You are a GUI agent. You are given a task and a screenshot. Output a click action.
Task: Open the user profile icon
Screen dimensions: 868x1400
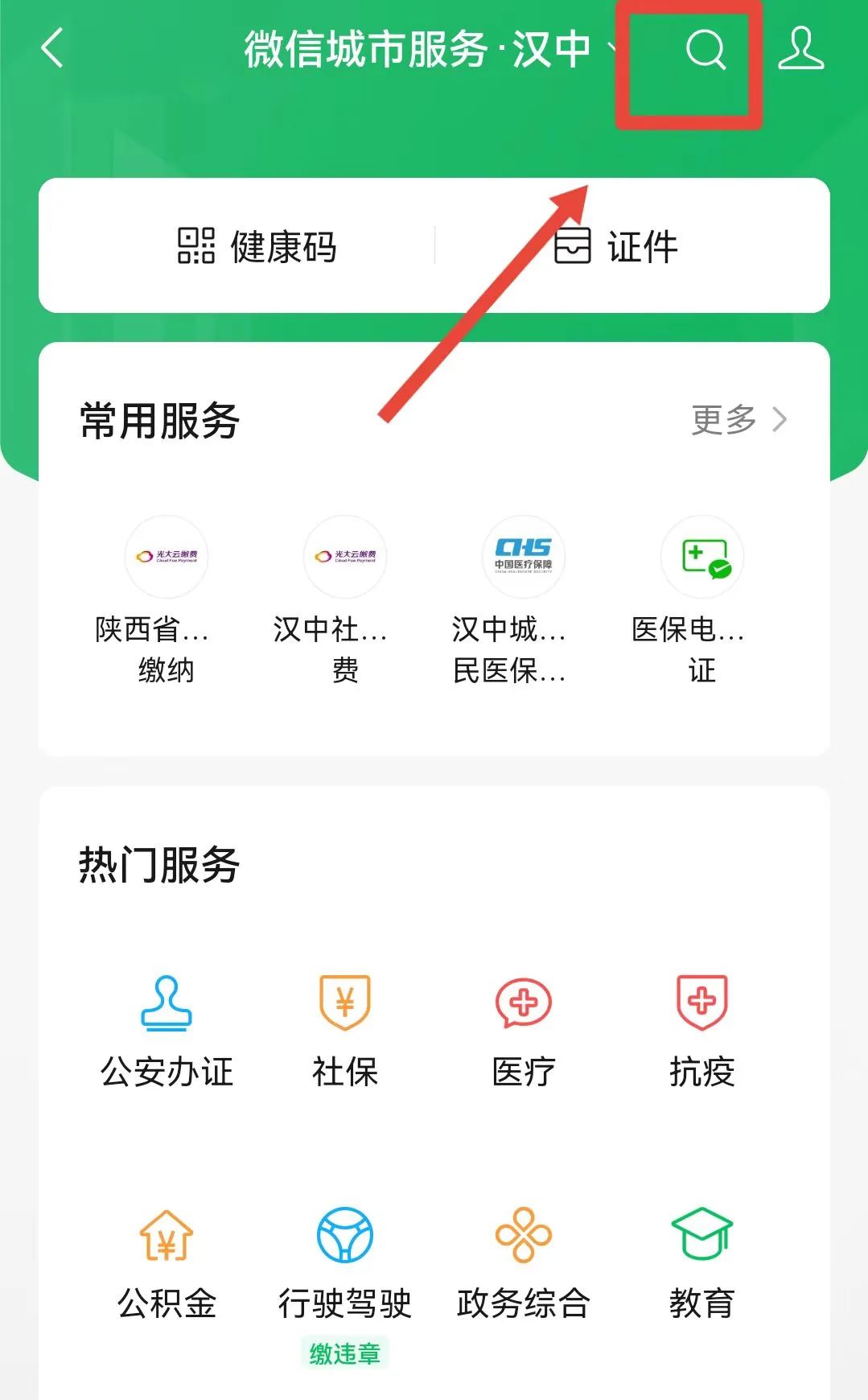800,48
